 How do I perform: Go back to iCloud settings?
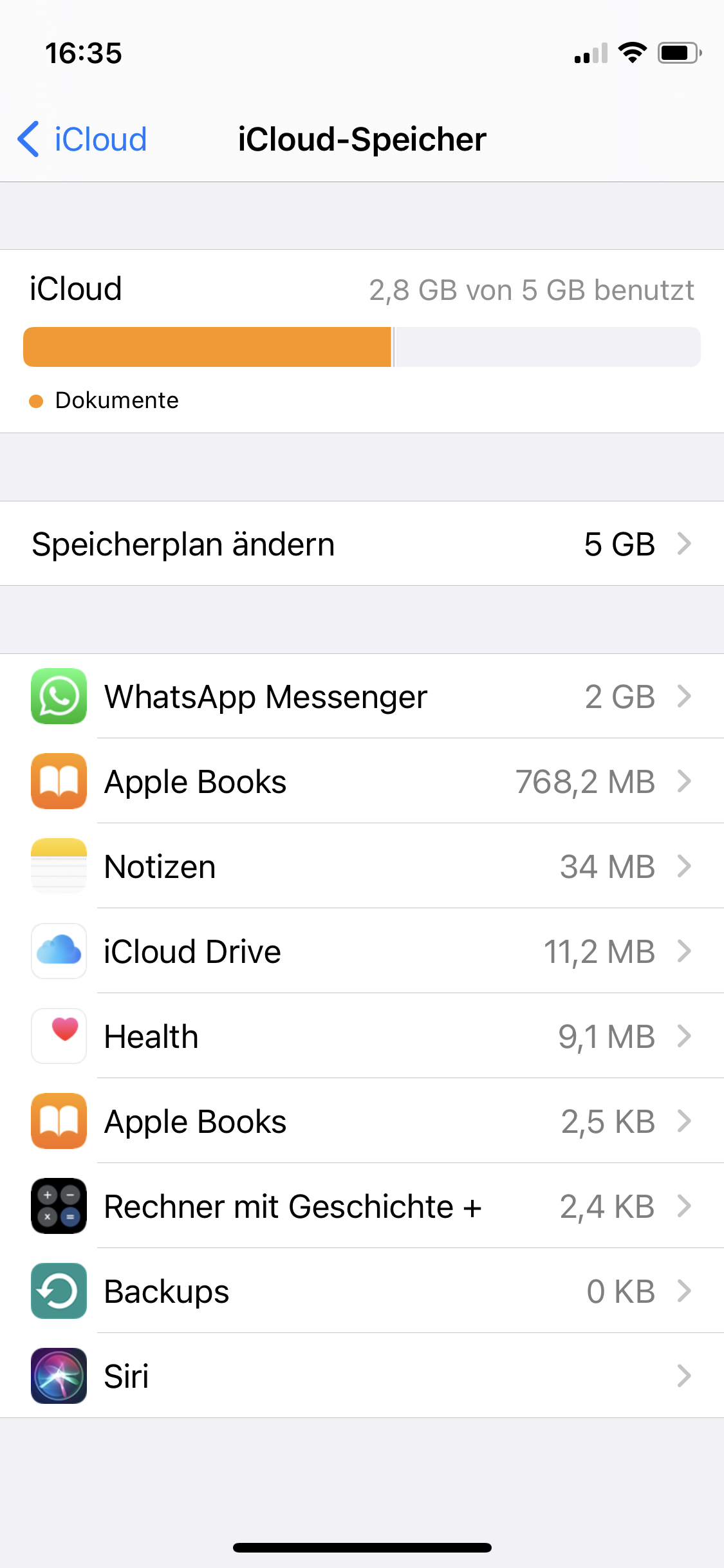click(x=82, y=139)
